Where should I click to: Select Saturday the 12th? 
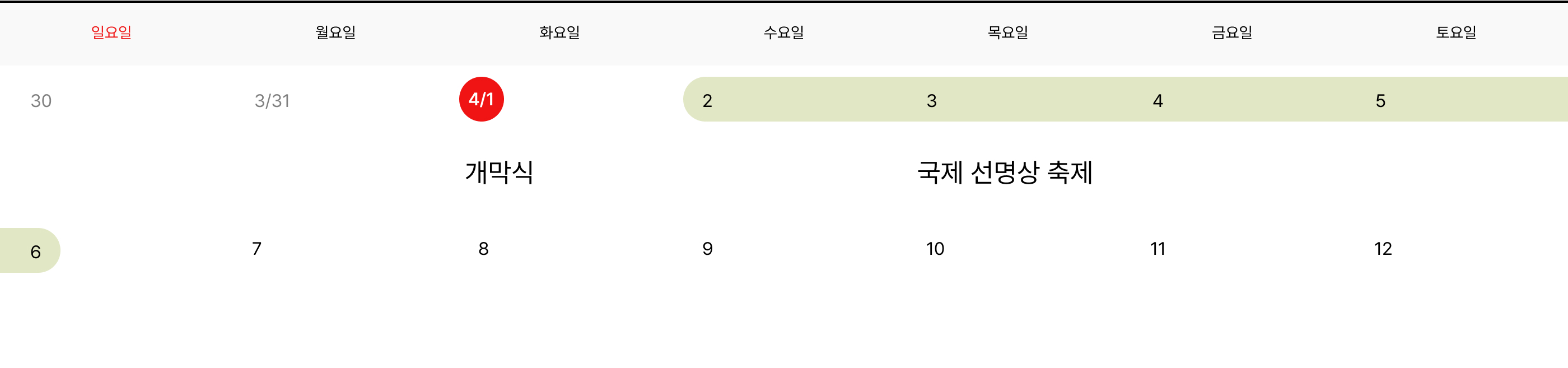tap(1382, 249)
